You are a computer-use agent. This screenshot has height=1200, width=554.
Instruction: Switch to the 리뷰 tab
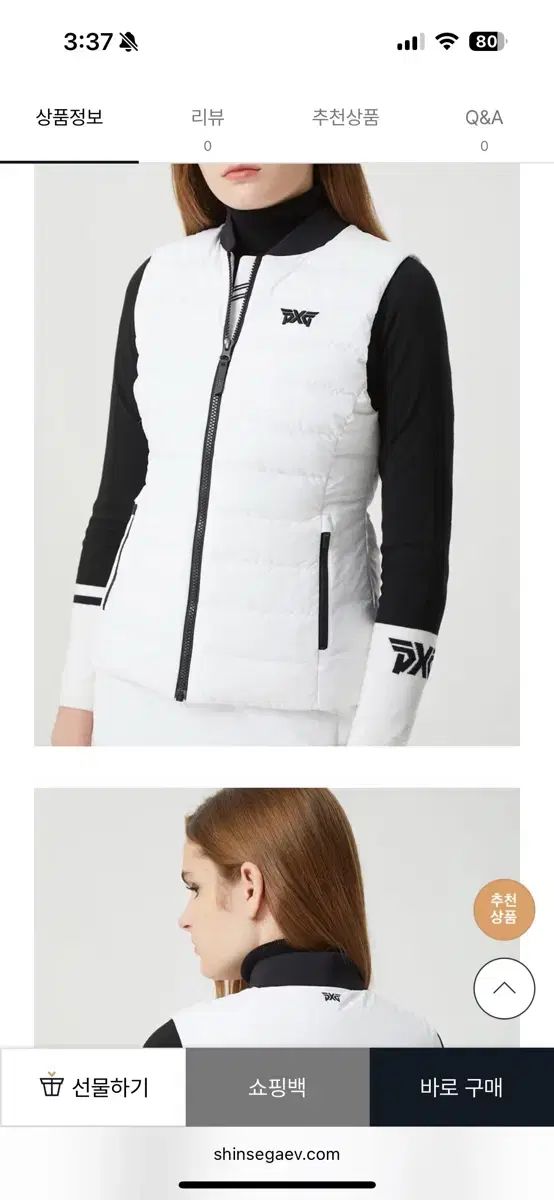(207, 128)
